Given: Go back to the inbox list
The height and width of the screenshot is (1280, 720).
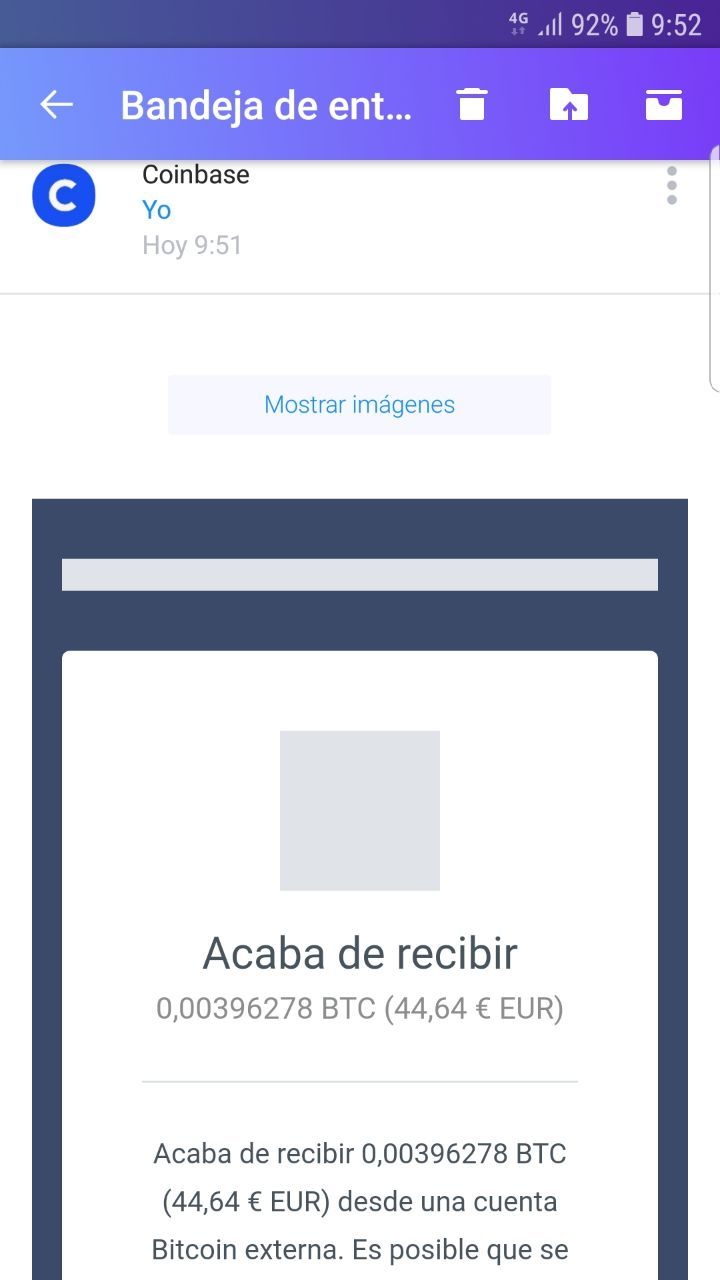Looking at the screenshot, I should [57, 104].
